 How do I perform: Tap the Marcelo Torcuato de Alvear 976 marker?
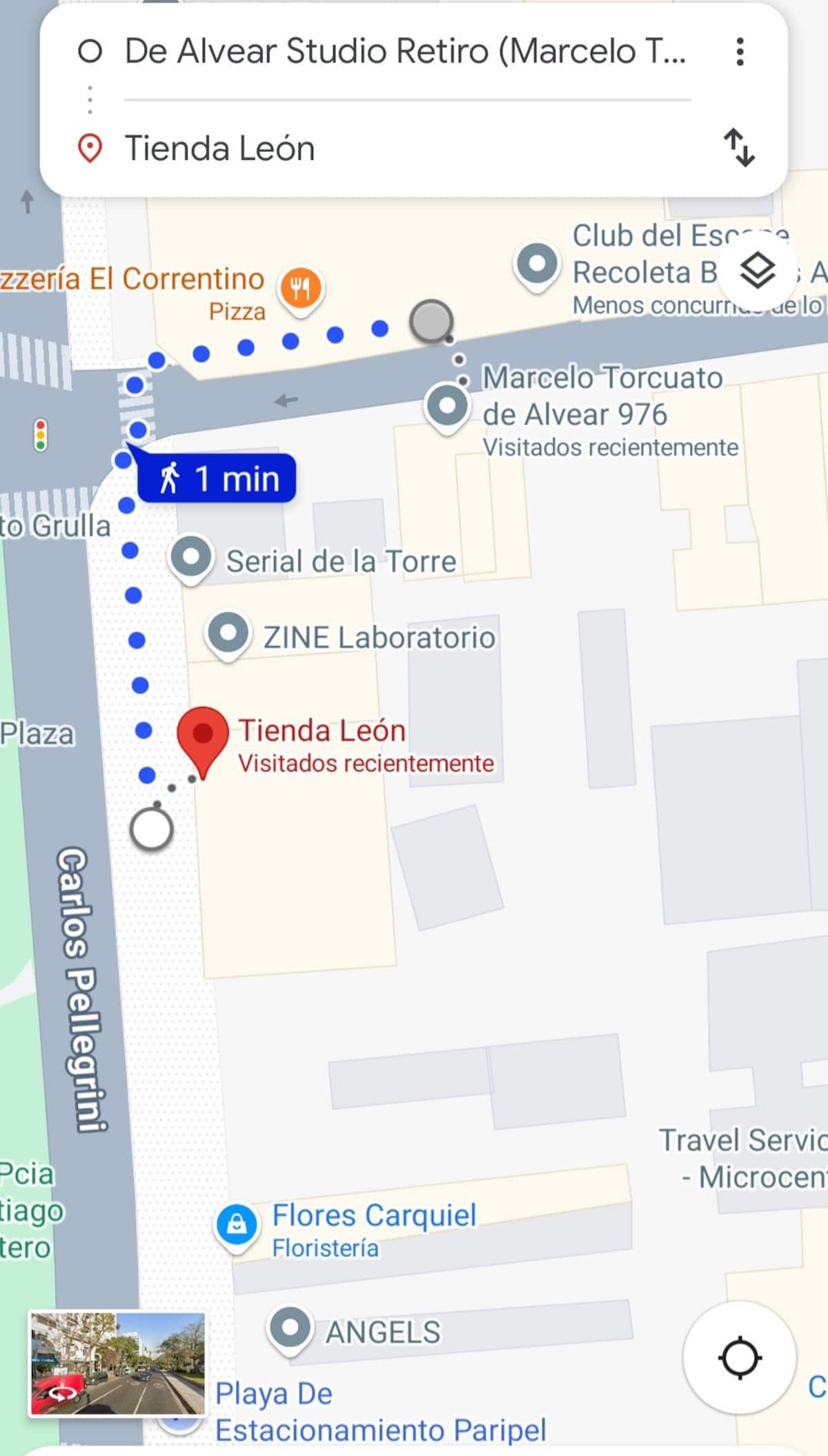click(448, 406)
